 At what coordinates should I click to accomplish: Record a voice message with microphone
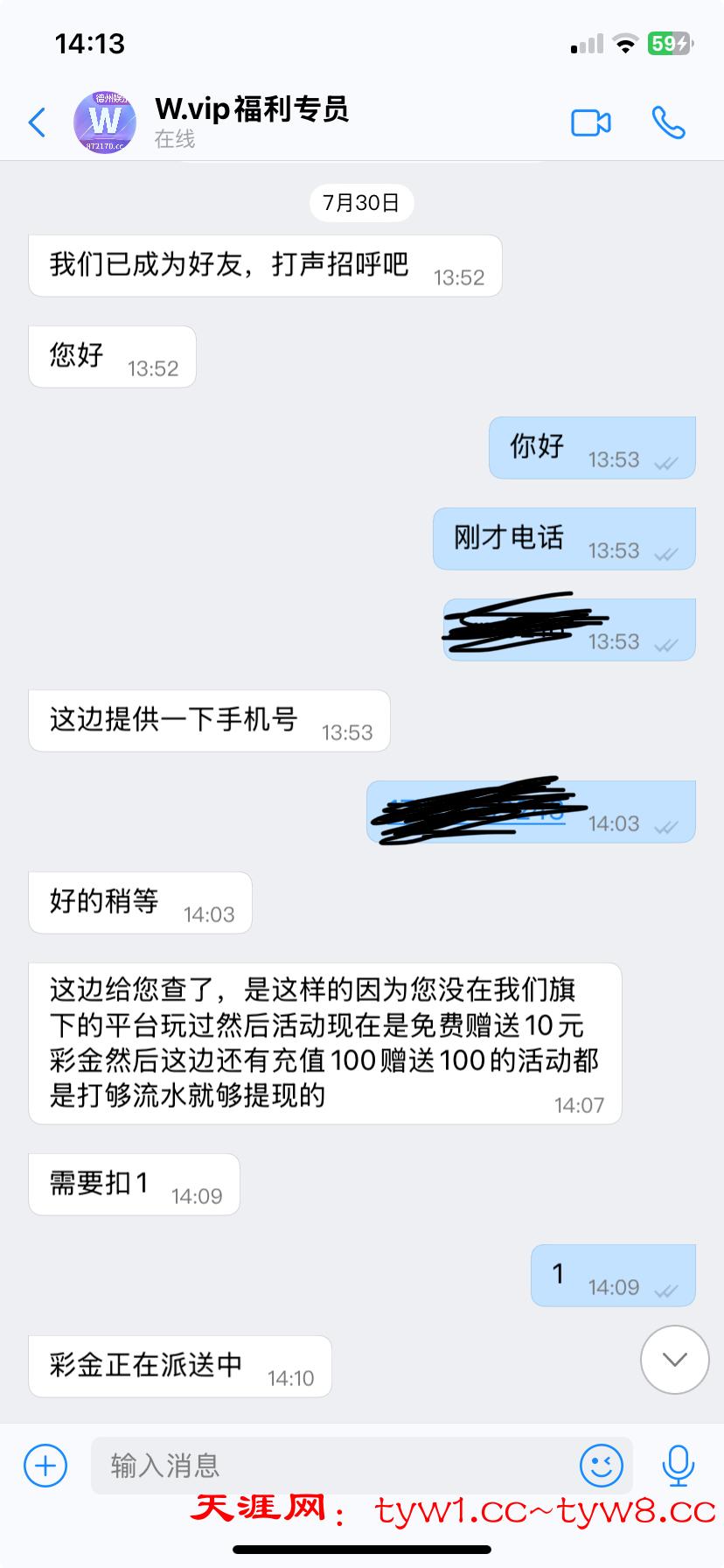[x=678, y=1465]
